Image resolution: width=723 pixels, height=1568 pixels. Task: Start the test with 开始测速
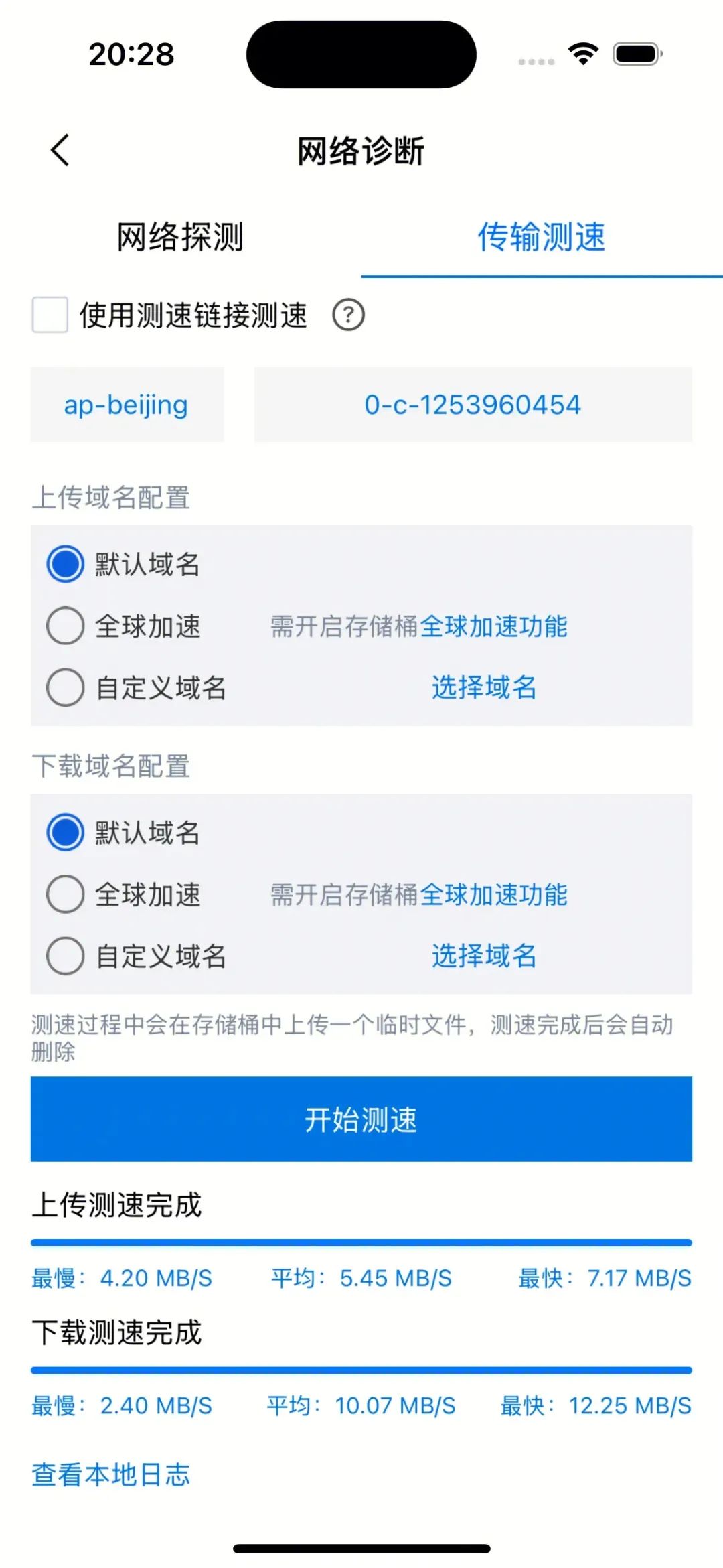361,1119
